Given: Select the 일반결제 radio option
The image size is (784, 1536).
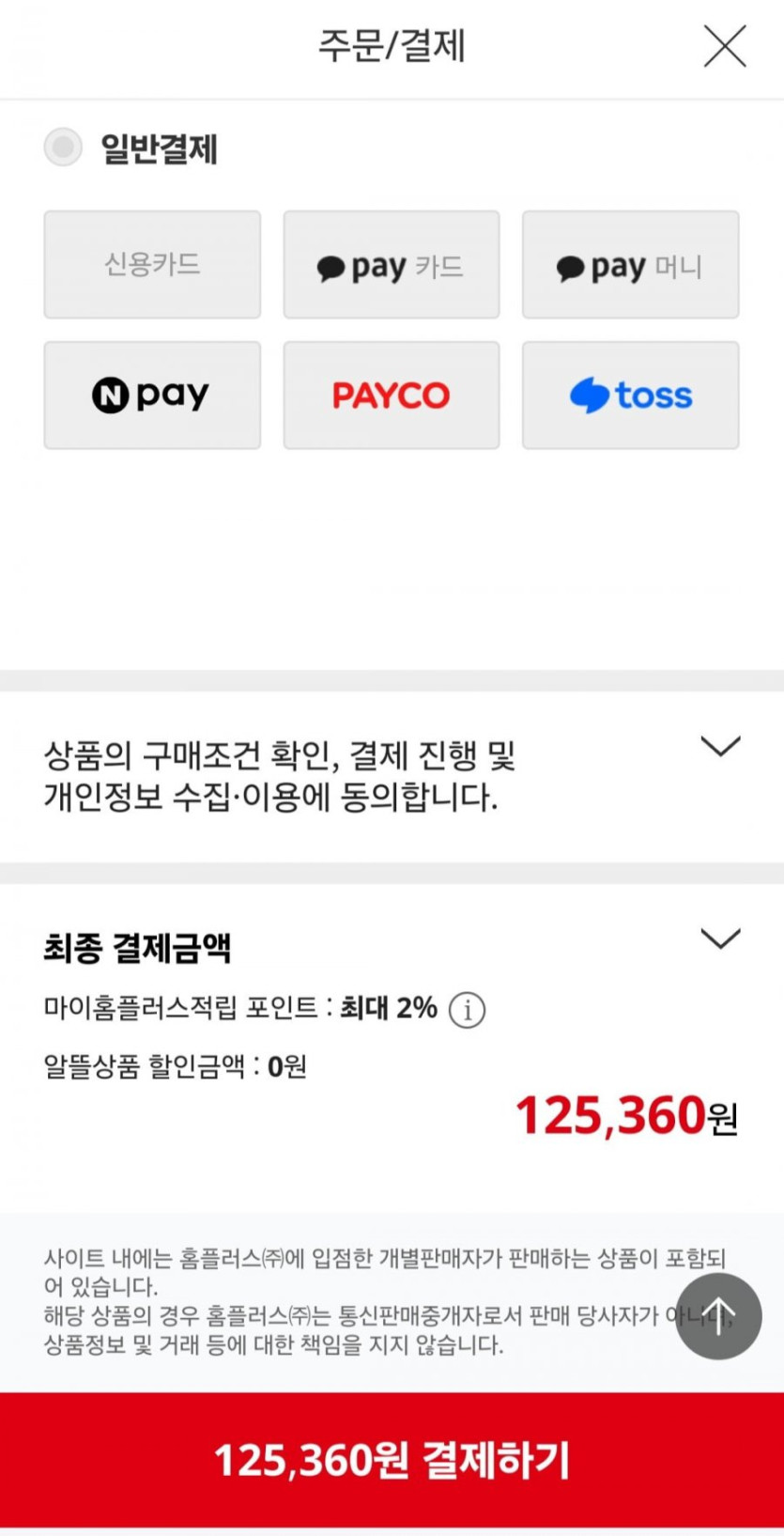Looking at the screenshot, I should coord(64,147).
